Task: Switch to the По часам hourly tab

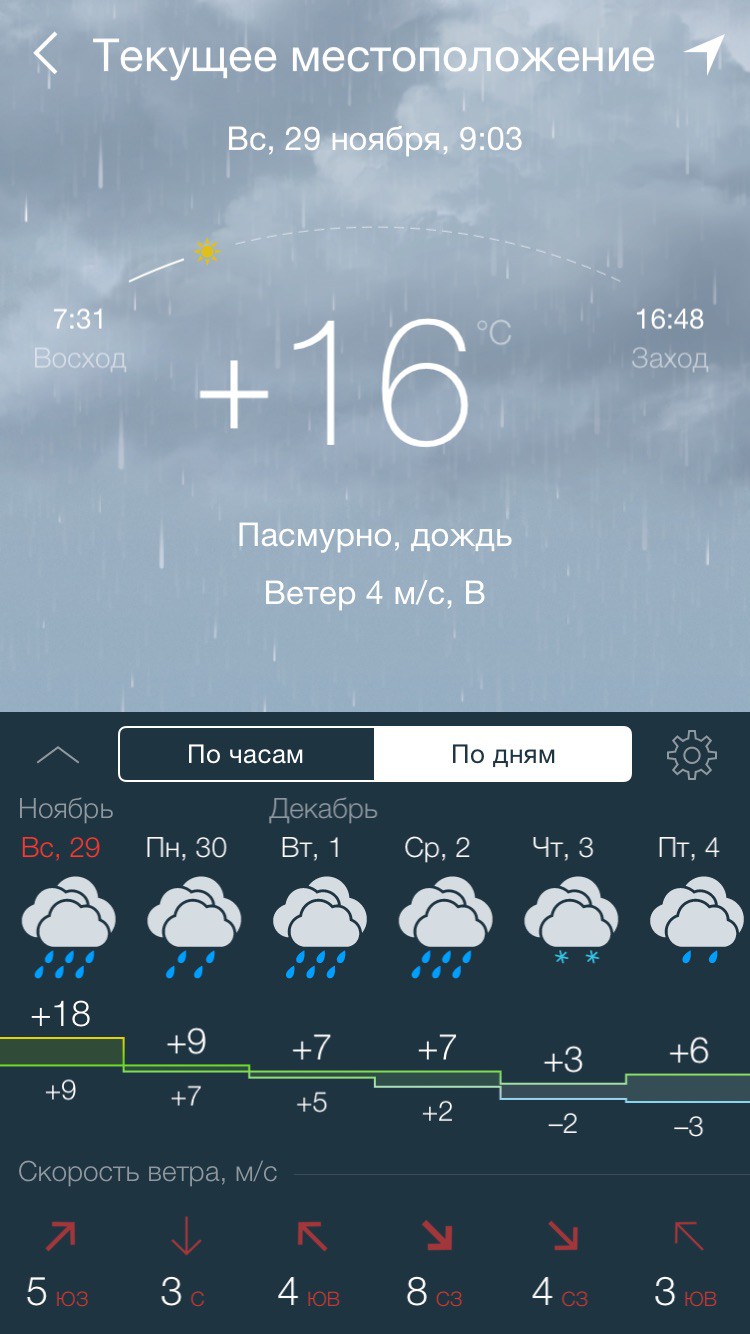Action: pos(246,754)
